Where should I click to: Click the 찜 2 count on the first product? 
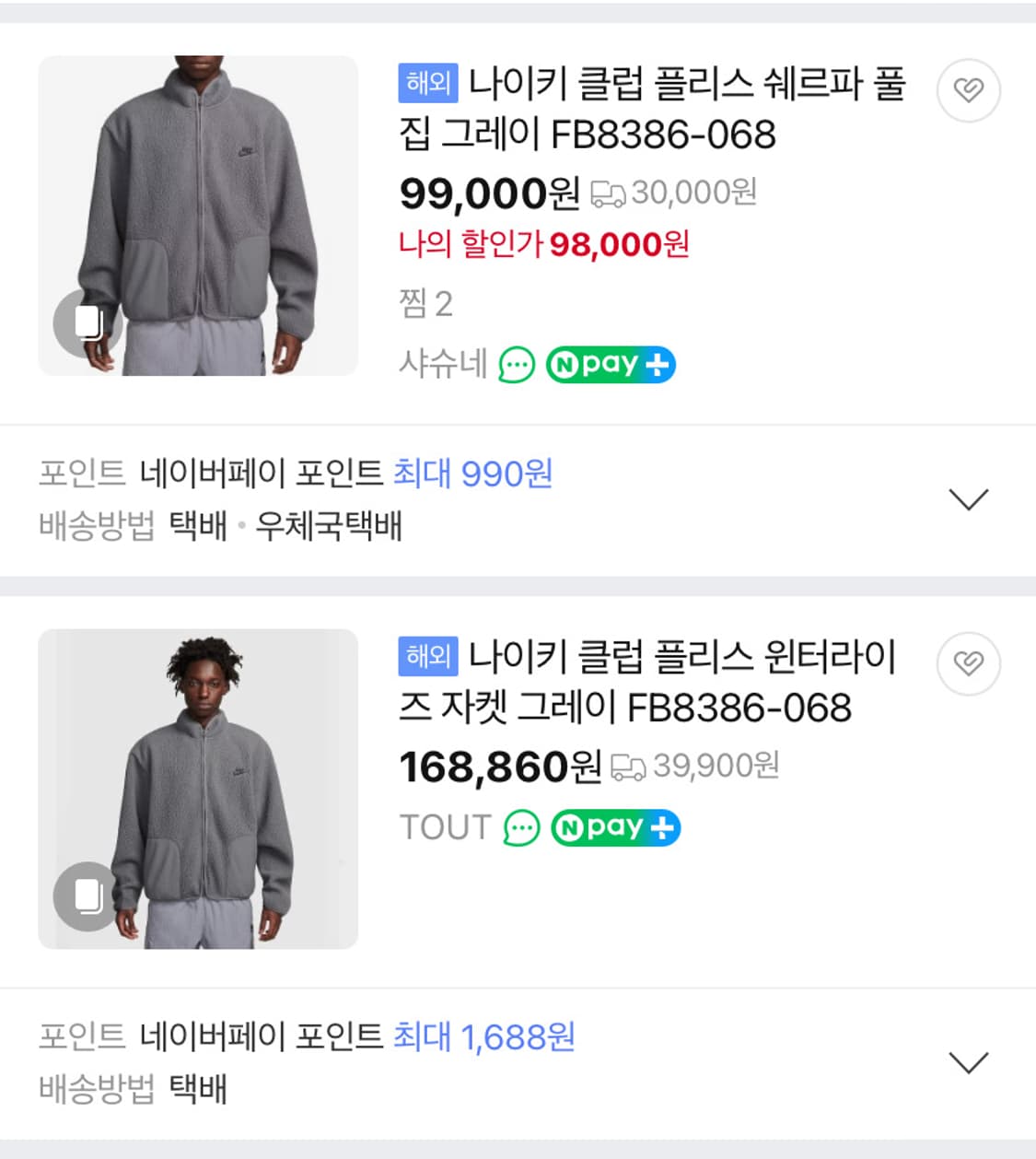click(x=425, y=307)
